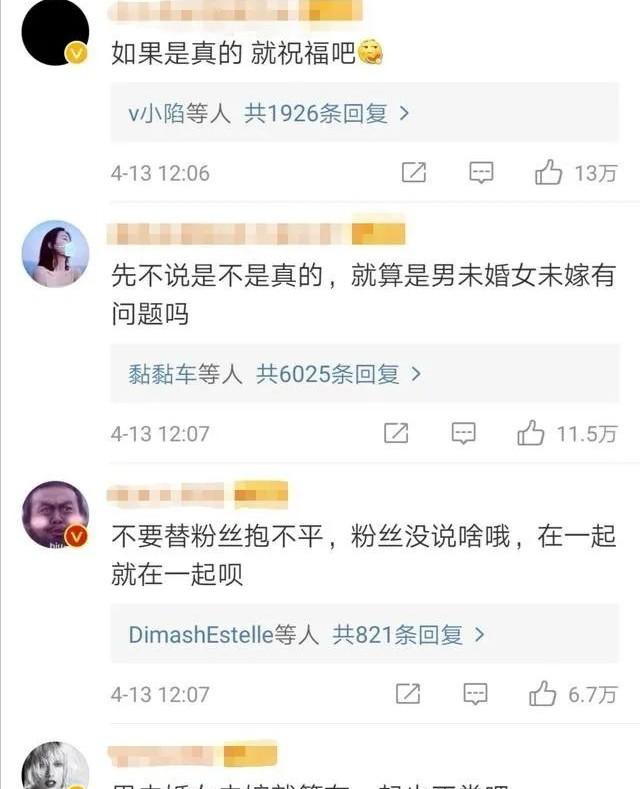Like the comment with 13万 likes

pyautogui.click(x=549, y=173)
